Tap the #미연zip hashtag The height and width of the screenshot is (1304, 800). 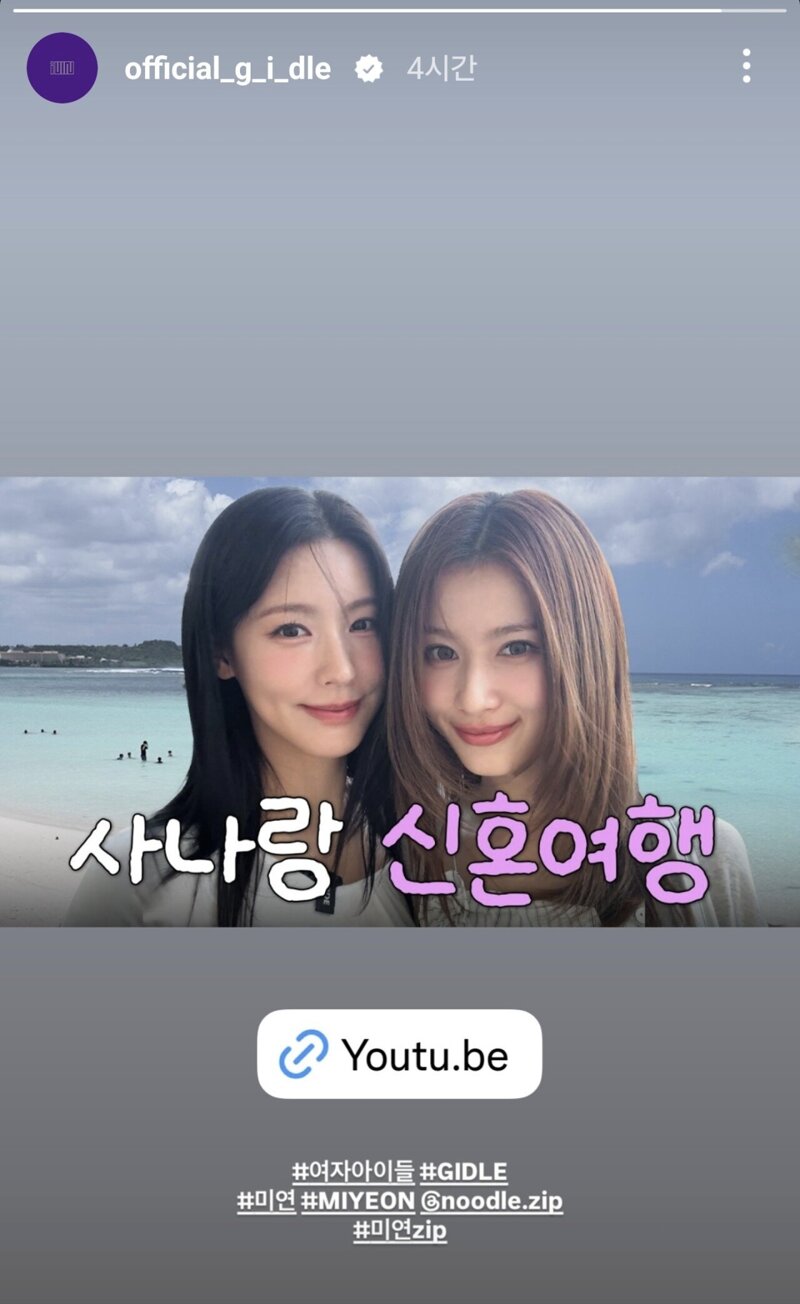400,1231
